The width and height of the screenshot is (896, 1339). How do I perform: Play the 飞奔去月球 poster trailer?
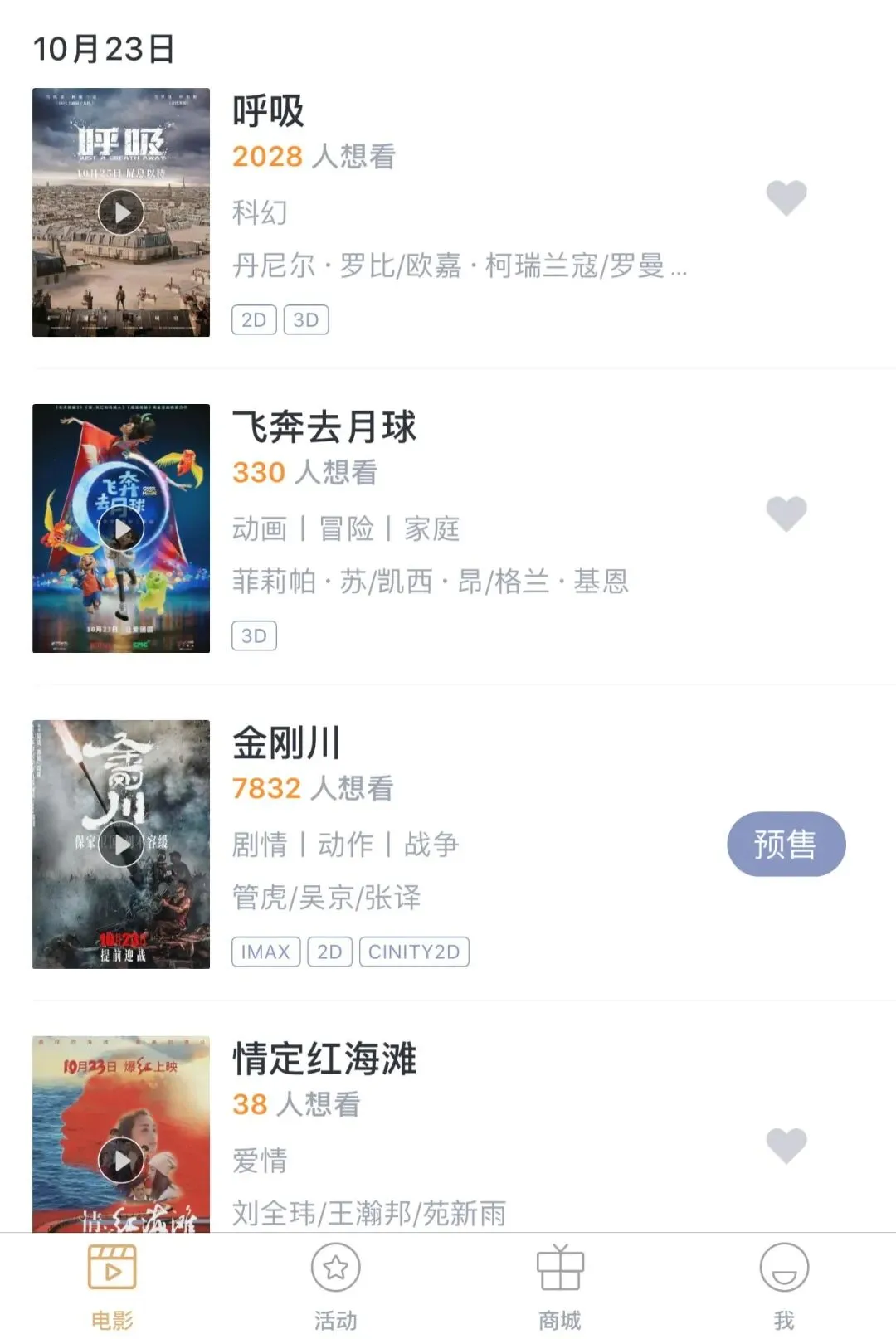[121, 528]
